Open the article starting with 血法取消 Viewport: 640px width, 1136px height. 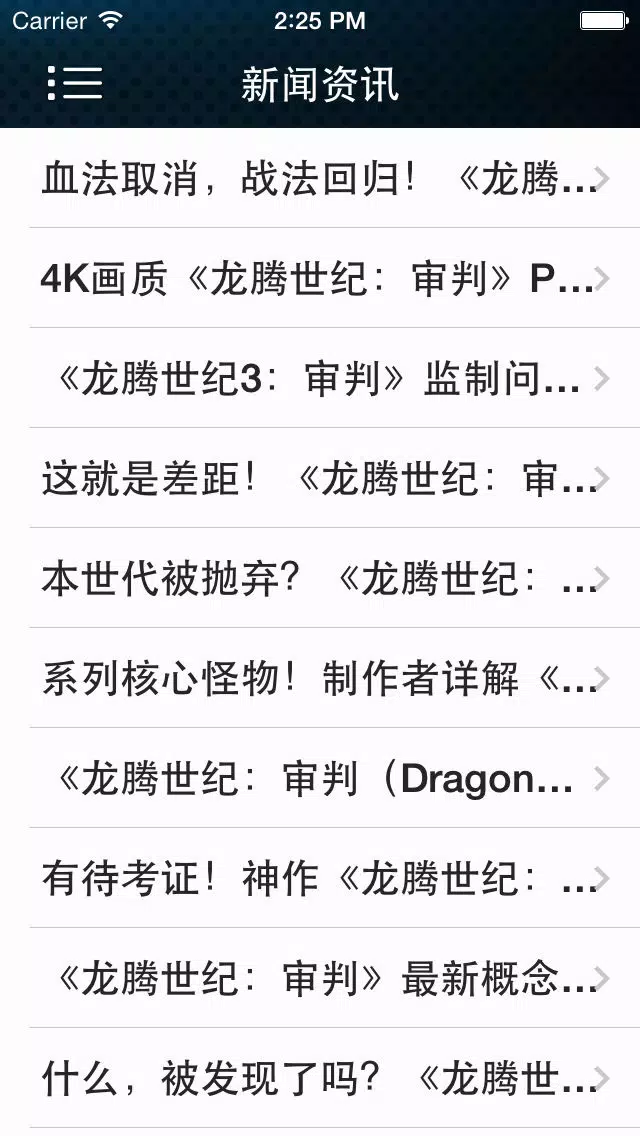320,178
